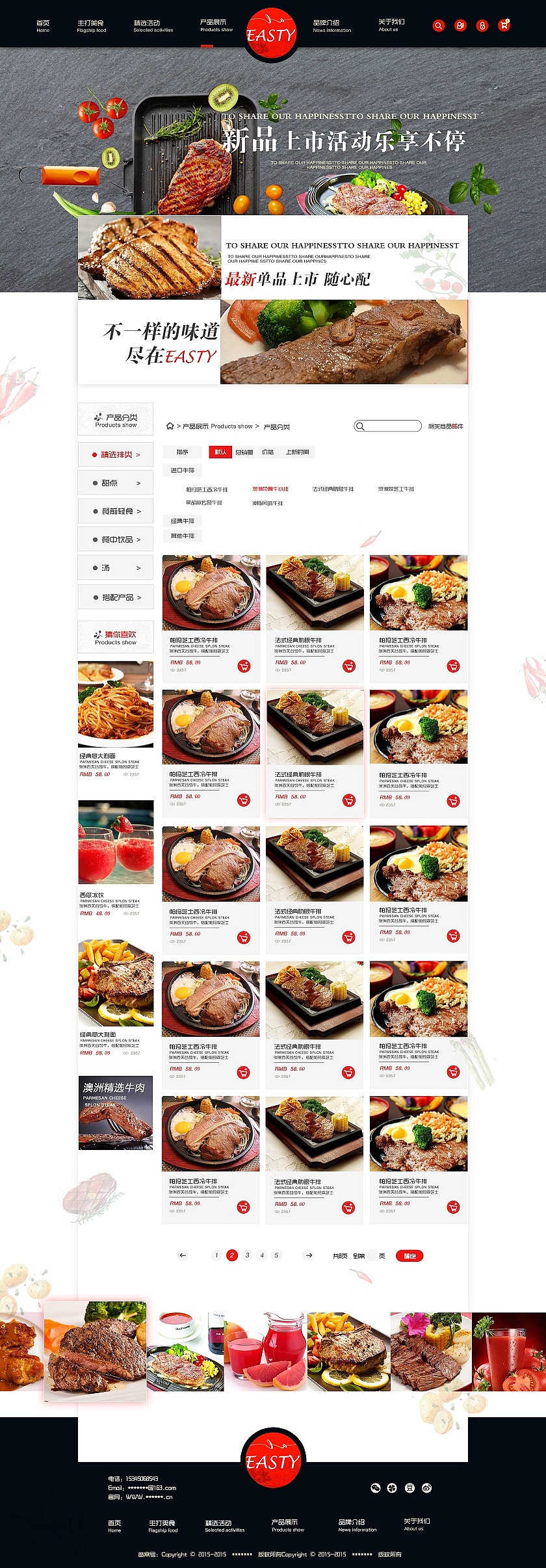This screenshot has width=546, height=1568.
Task: Expand the 甜点 dessert category
Action: click(x=115, y=482)
